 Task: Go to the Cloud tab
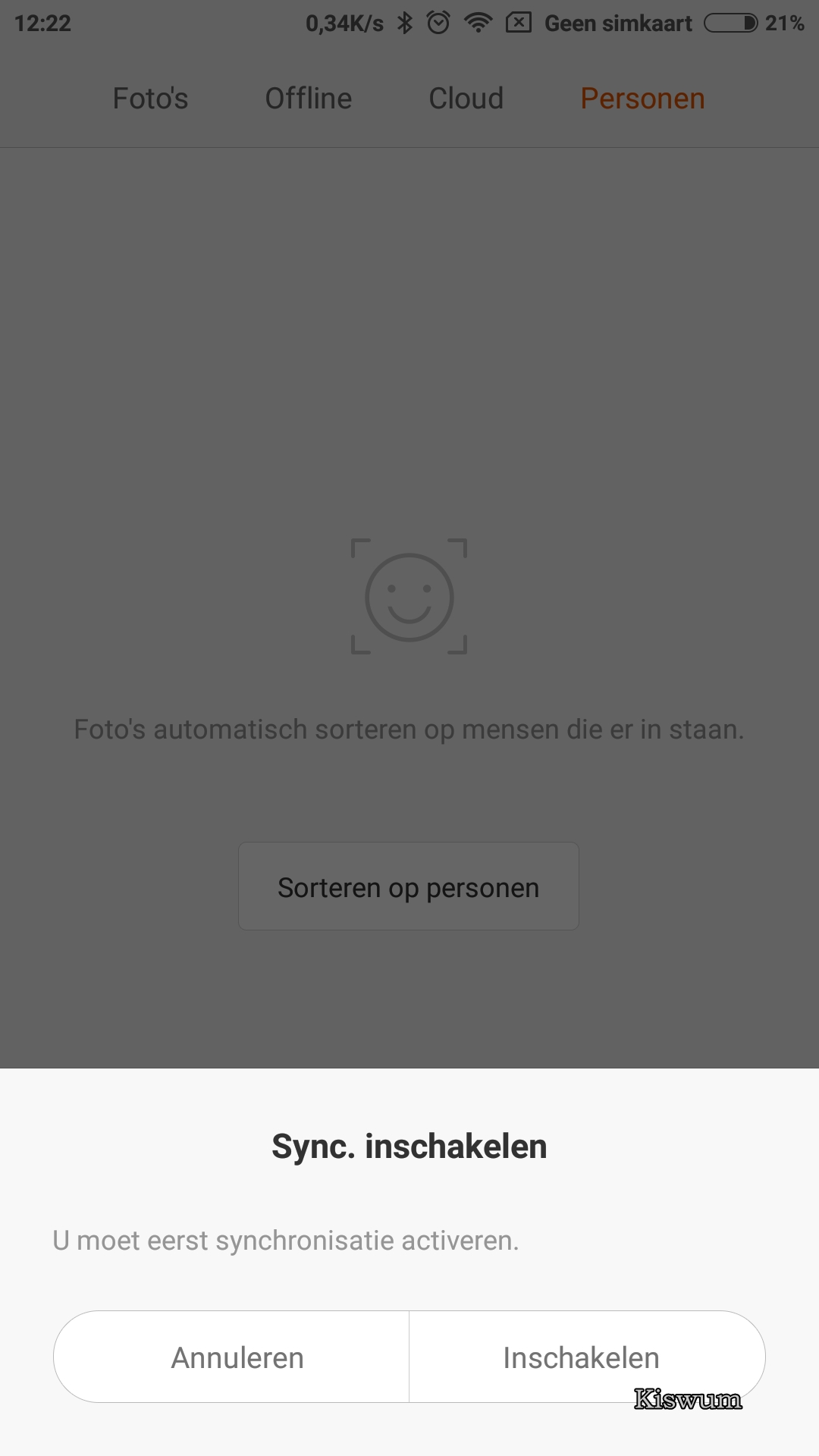point(466,99)
